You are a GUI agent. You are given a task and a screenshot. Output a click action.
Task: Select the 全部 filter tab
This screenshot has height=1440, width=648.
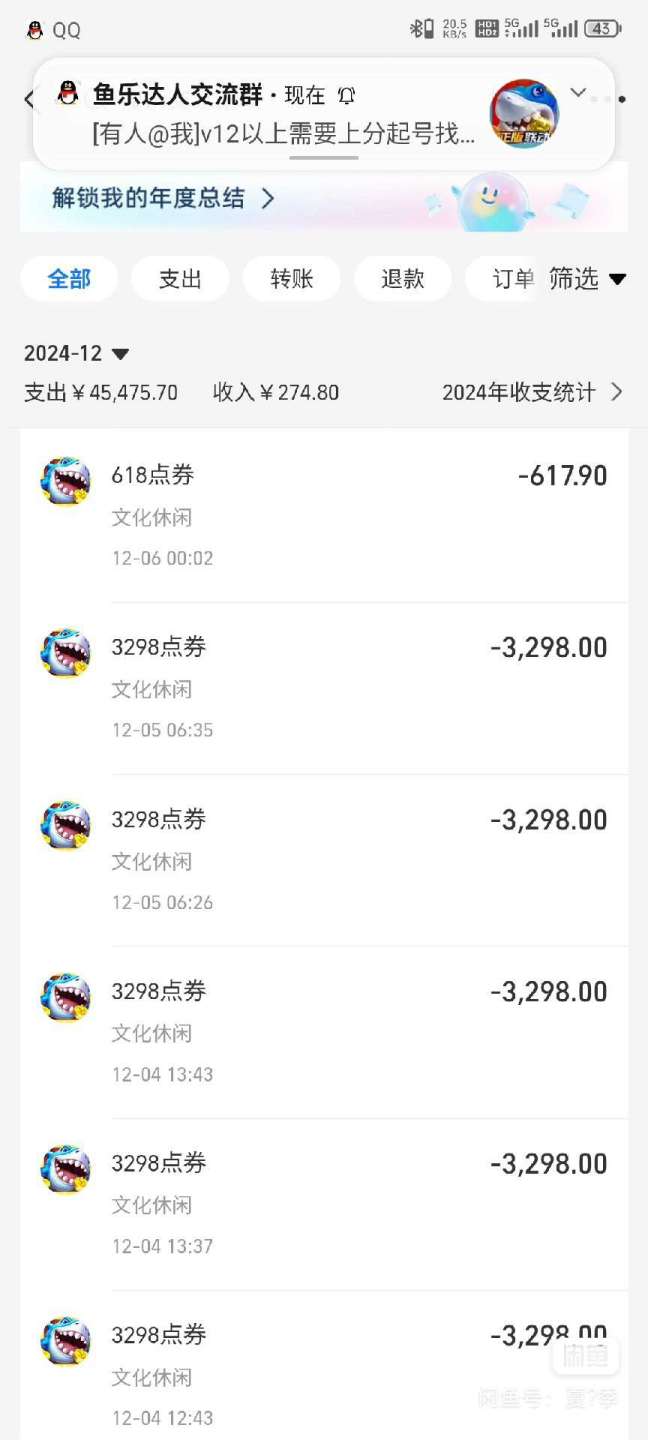pyautogui.click(x=69, y=279)
